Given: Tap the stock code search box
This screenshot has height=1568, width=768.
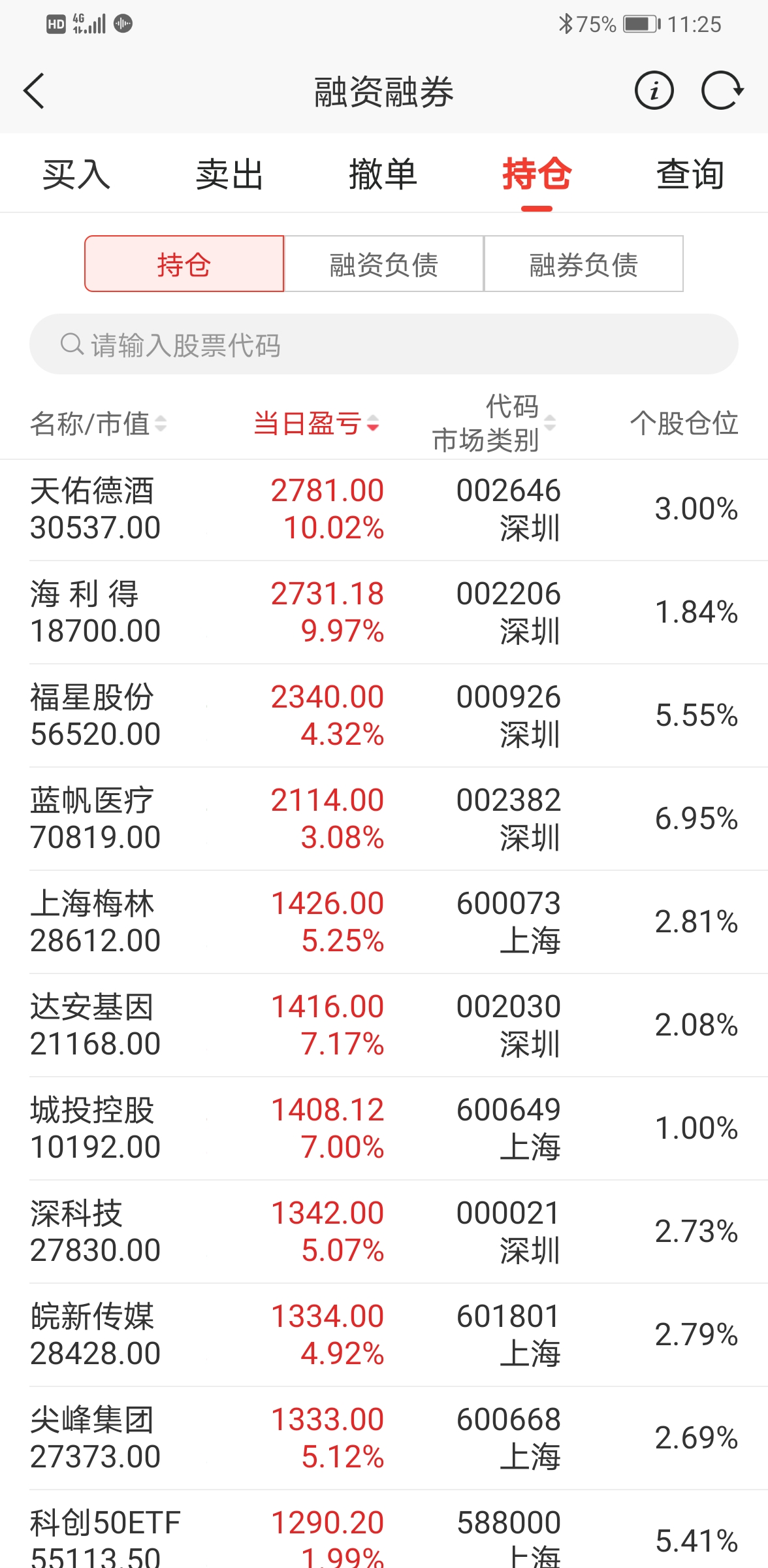Looking at the screenshot, I should pos(384,344).
